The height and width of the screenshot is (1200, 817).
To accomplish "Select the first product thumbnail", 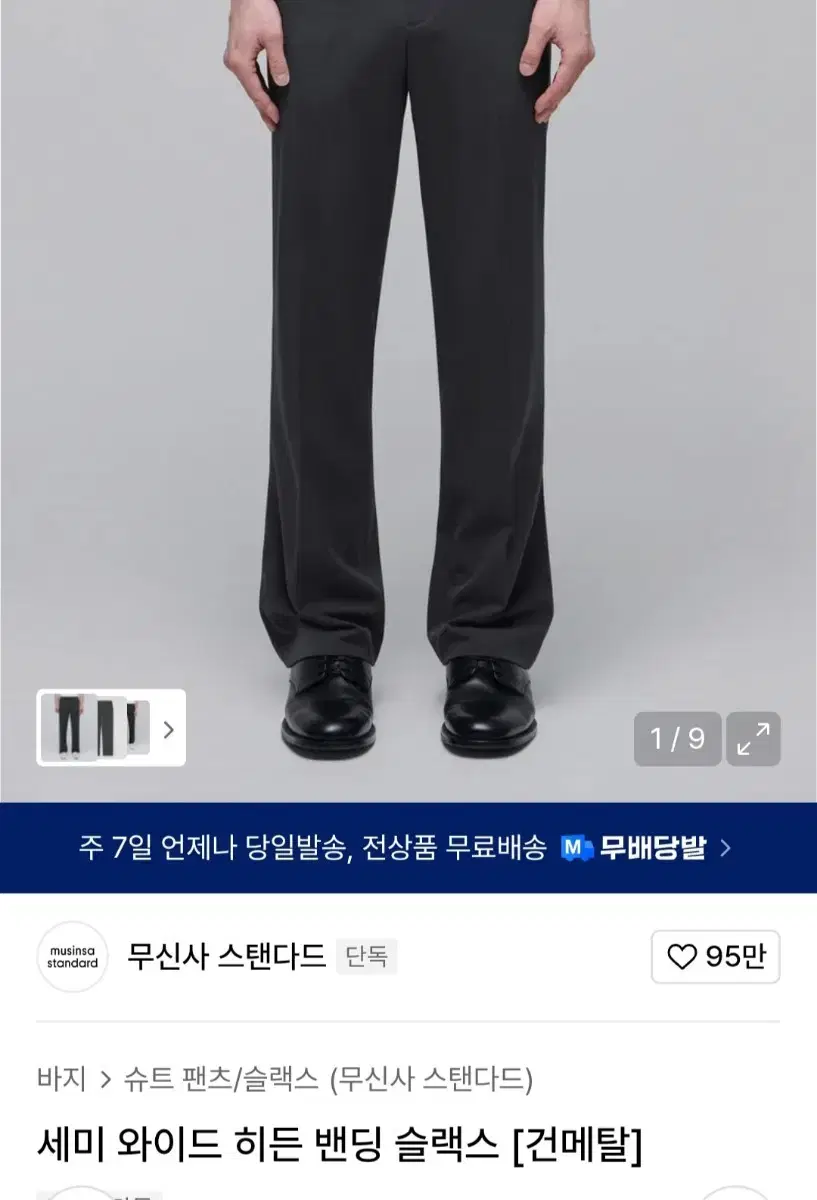I will tap(67, 729).
